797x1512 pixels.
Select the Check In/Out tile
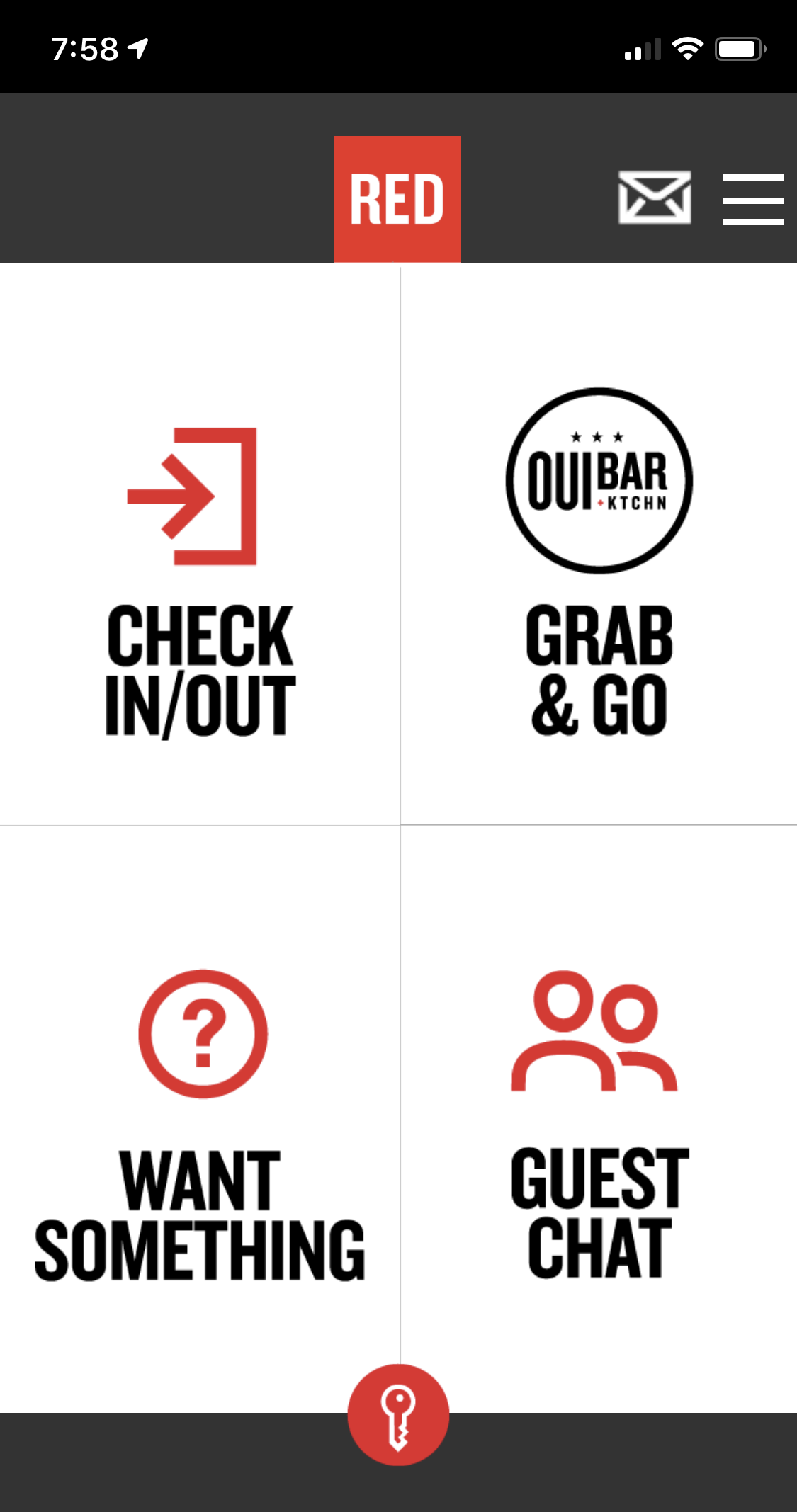200,581
